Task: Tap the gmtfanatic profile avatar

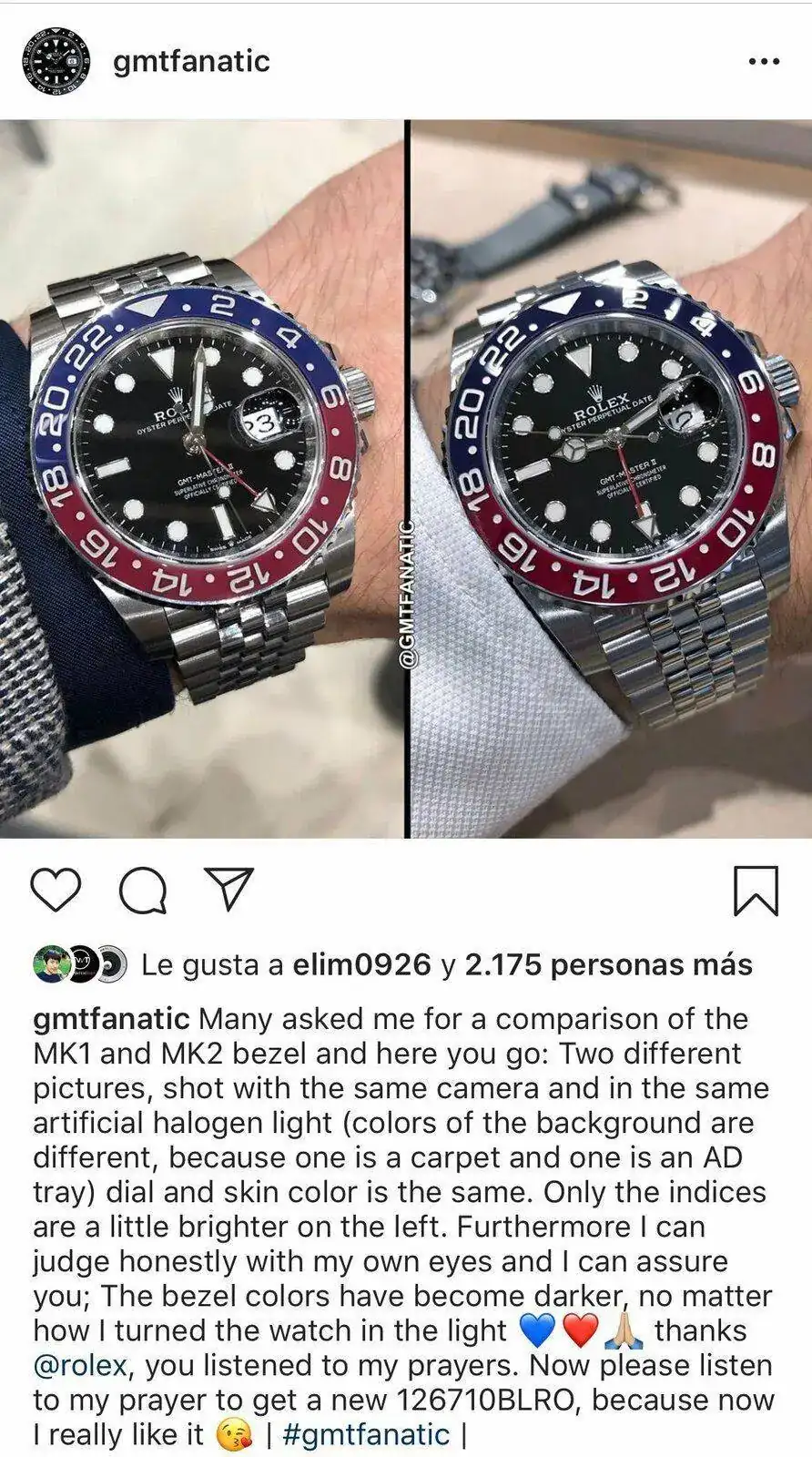Action: coord(56,61)
